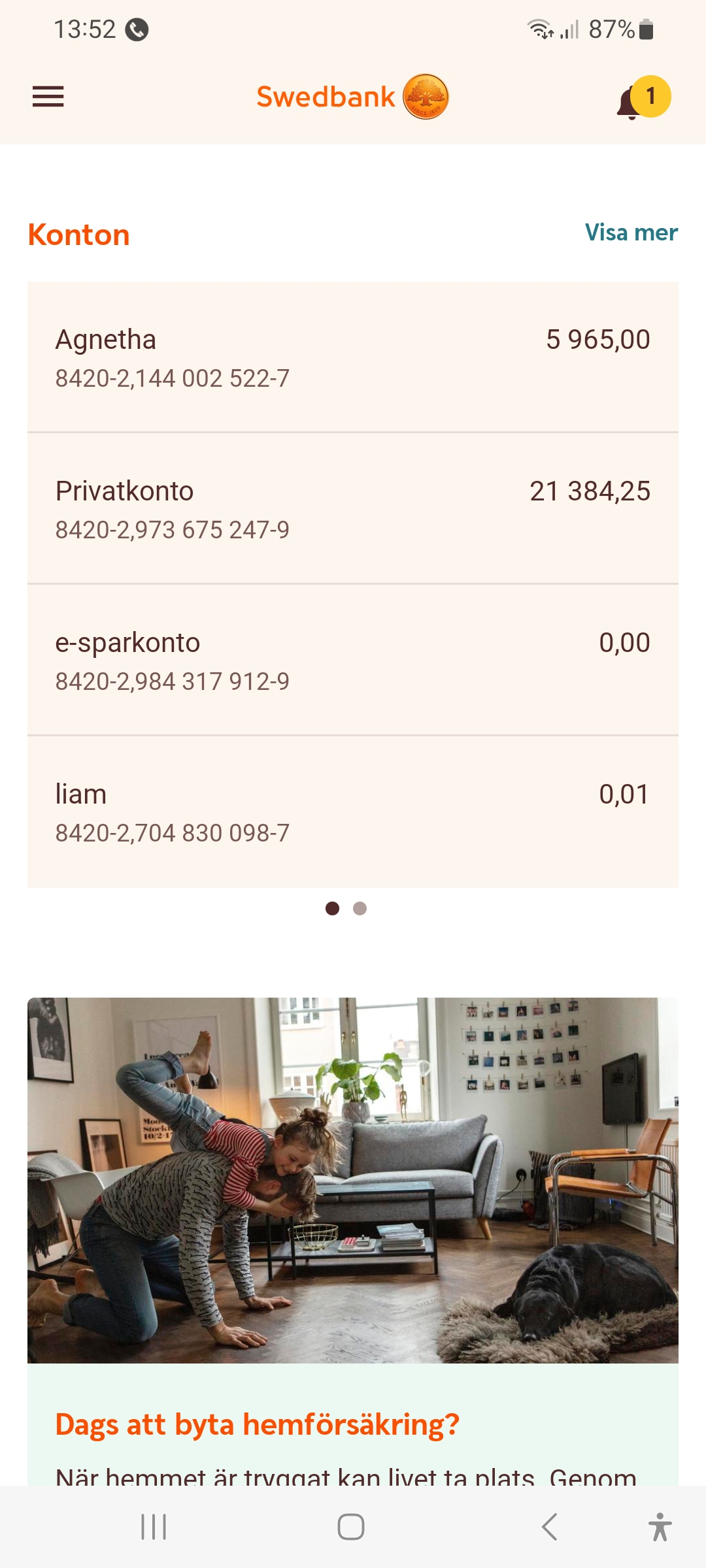Open the notifications bell

631,102
